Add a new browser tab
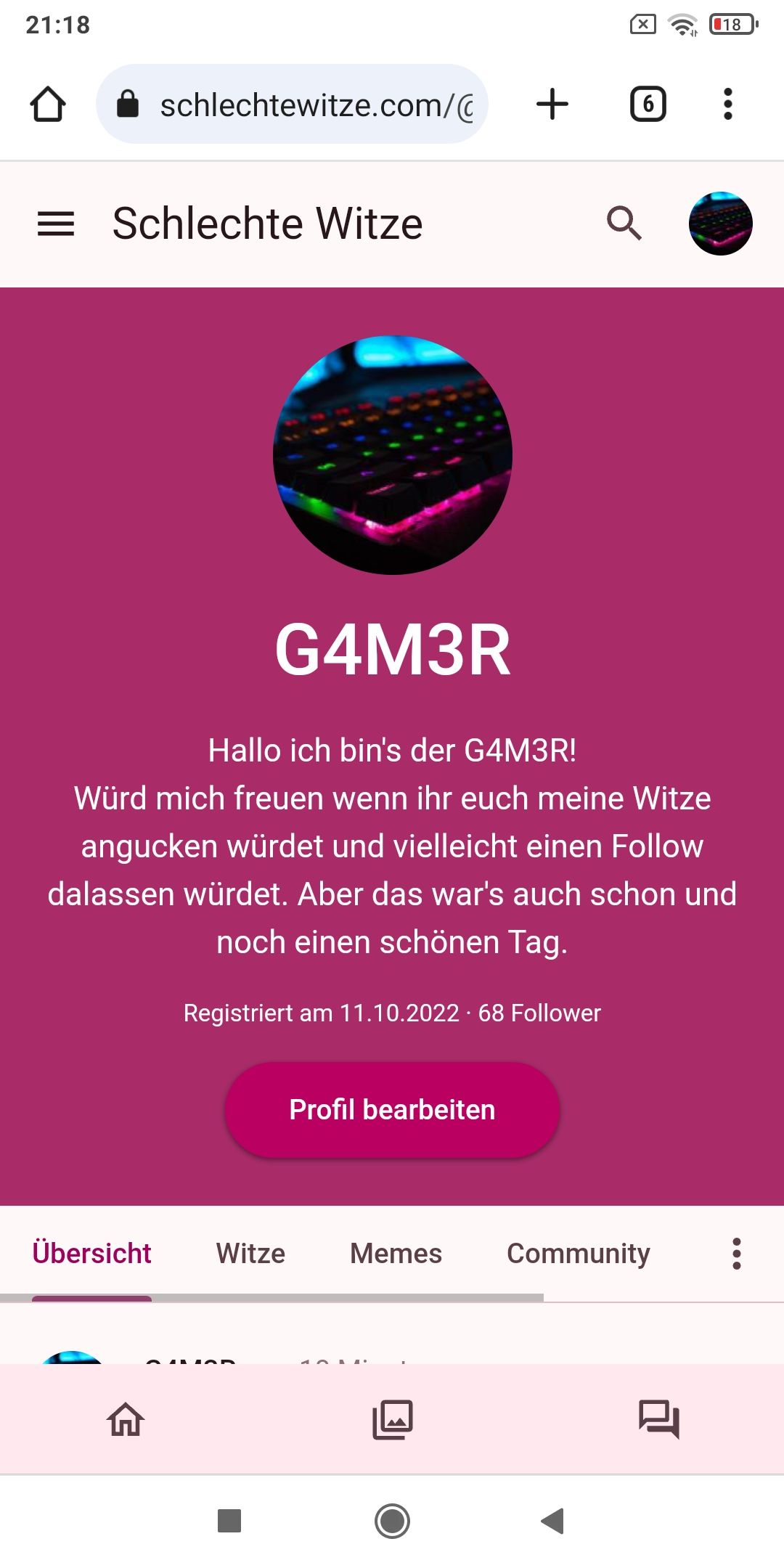This screenshot has width=784, height=1568. pyautogui.click(x=552, y=104)
